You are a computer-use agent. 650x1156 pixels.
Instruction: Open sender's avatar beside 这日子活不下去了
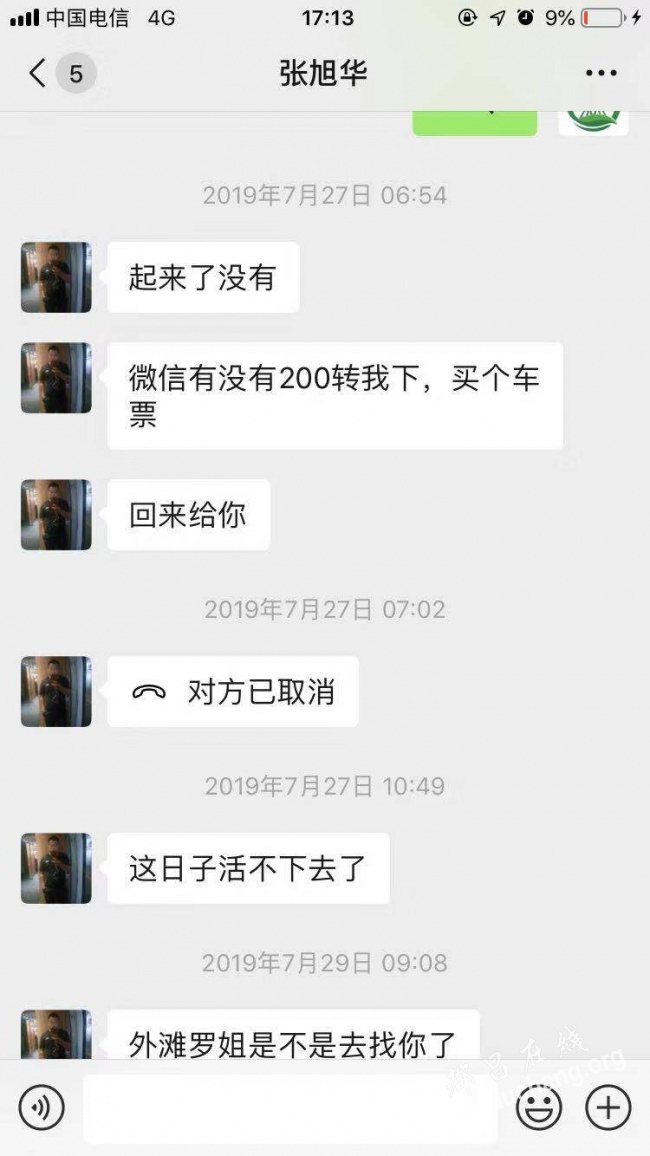click(56, 868)
